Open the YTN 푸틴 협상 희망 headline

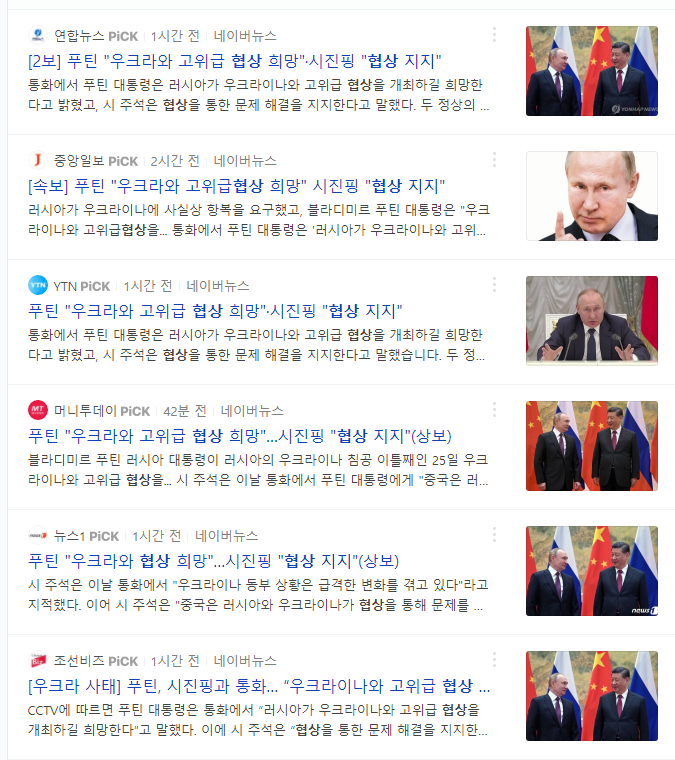point(215,310)
